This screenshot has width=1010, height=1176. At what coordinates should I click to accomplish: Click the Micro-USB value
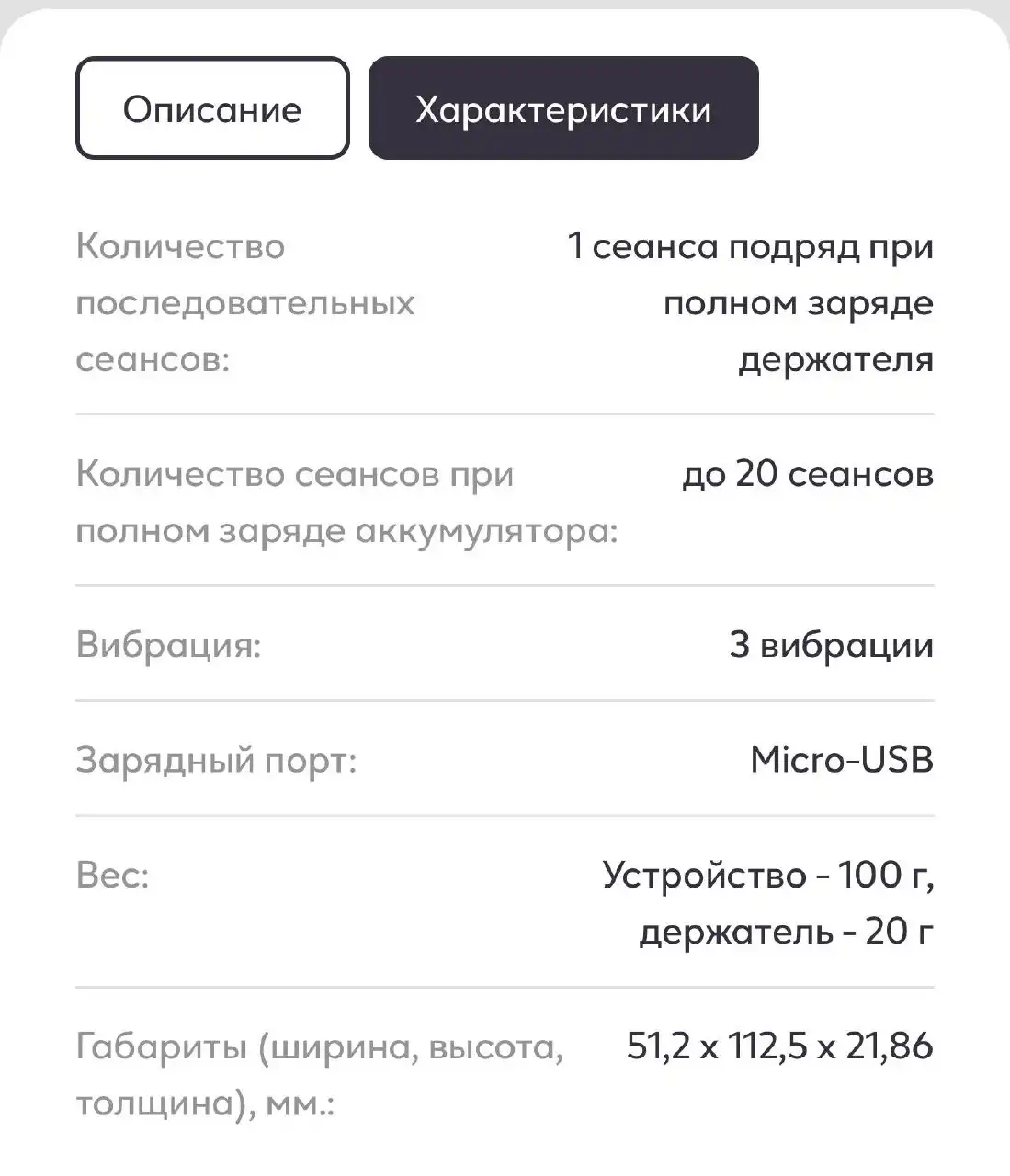(843, 760)
